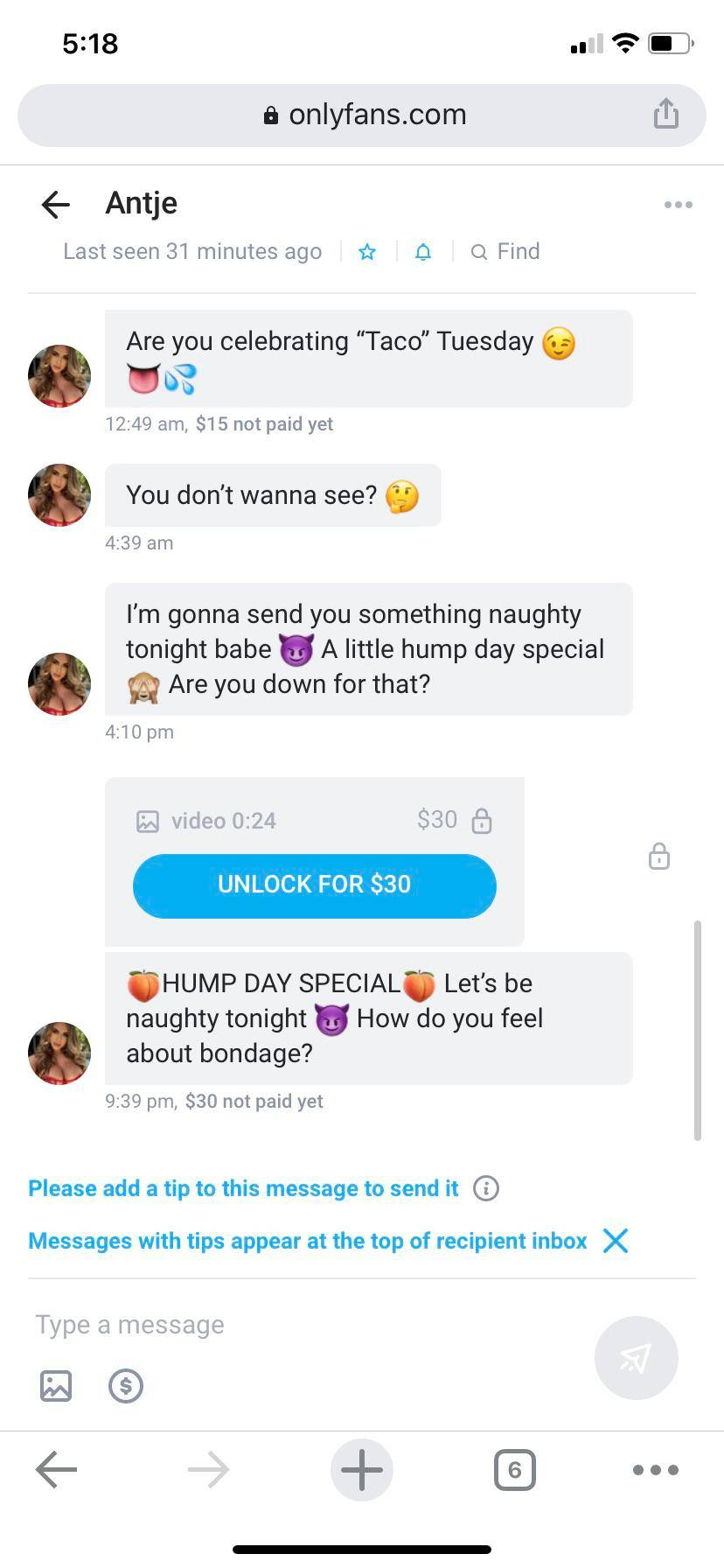The height and width of the screenshot is (1568, 724).
Task: Tap the padlock in the address bar
Action: [270, 115]
